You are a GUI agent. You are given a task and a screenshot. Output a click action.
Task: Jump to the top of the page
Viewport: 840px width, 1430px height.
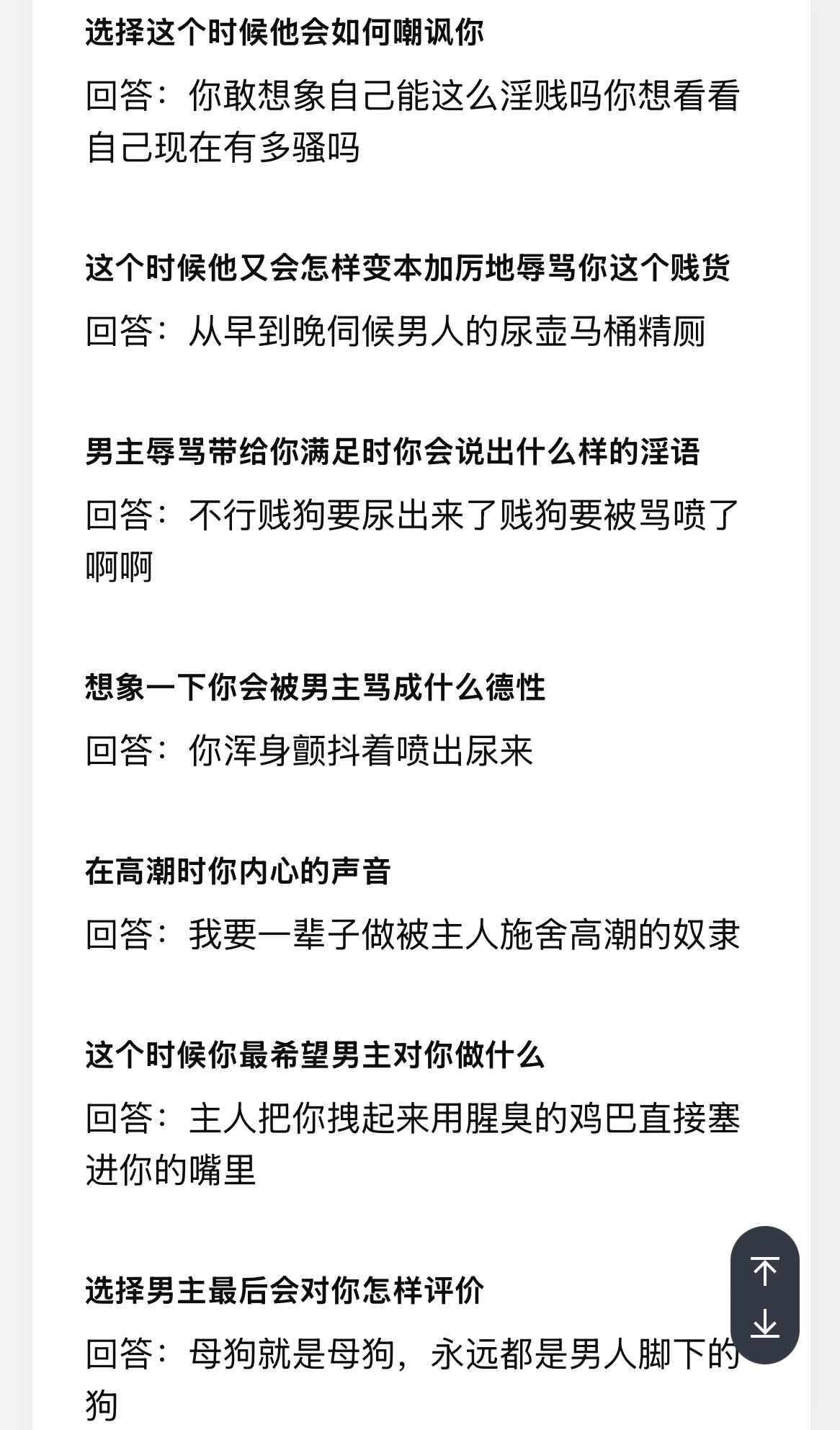coord(764,1271)
